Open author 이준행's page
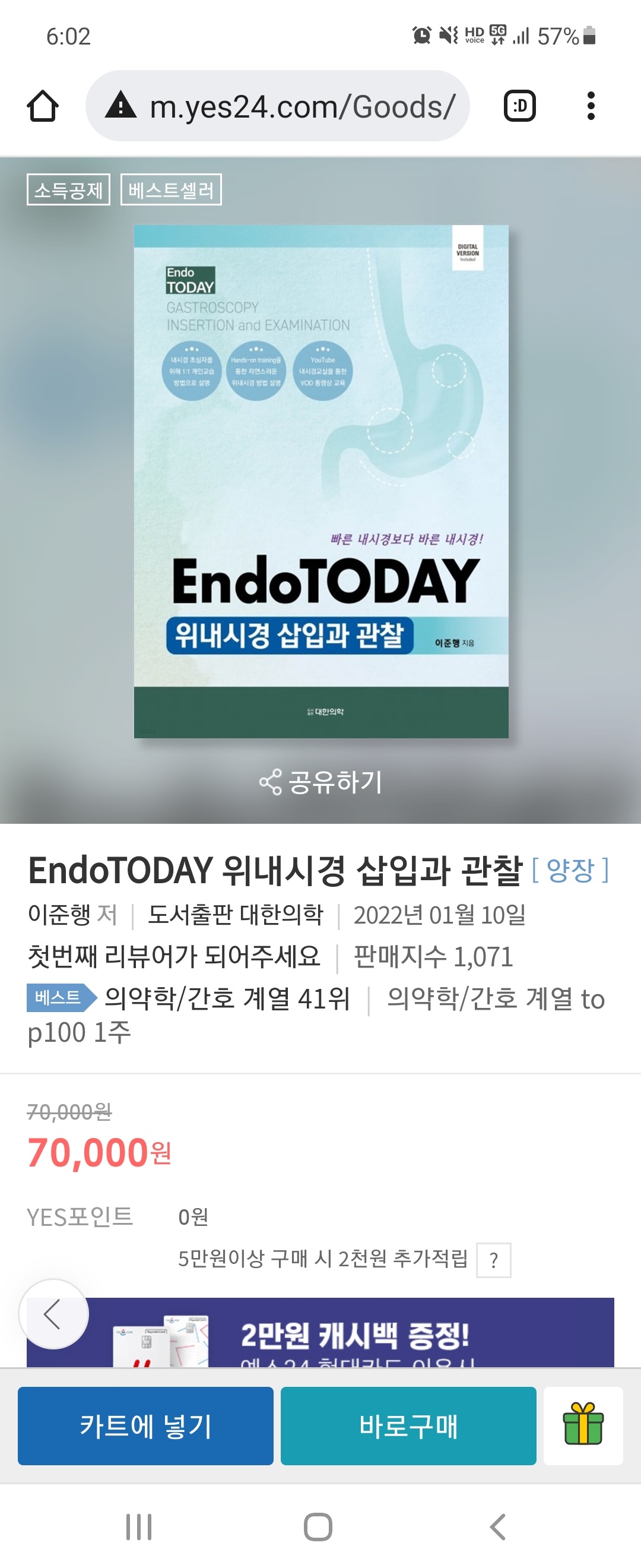This screenshot has height=1568, width=641. (x=59, y=915)
